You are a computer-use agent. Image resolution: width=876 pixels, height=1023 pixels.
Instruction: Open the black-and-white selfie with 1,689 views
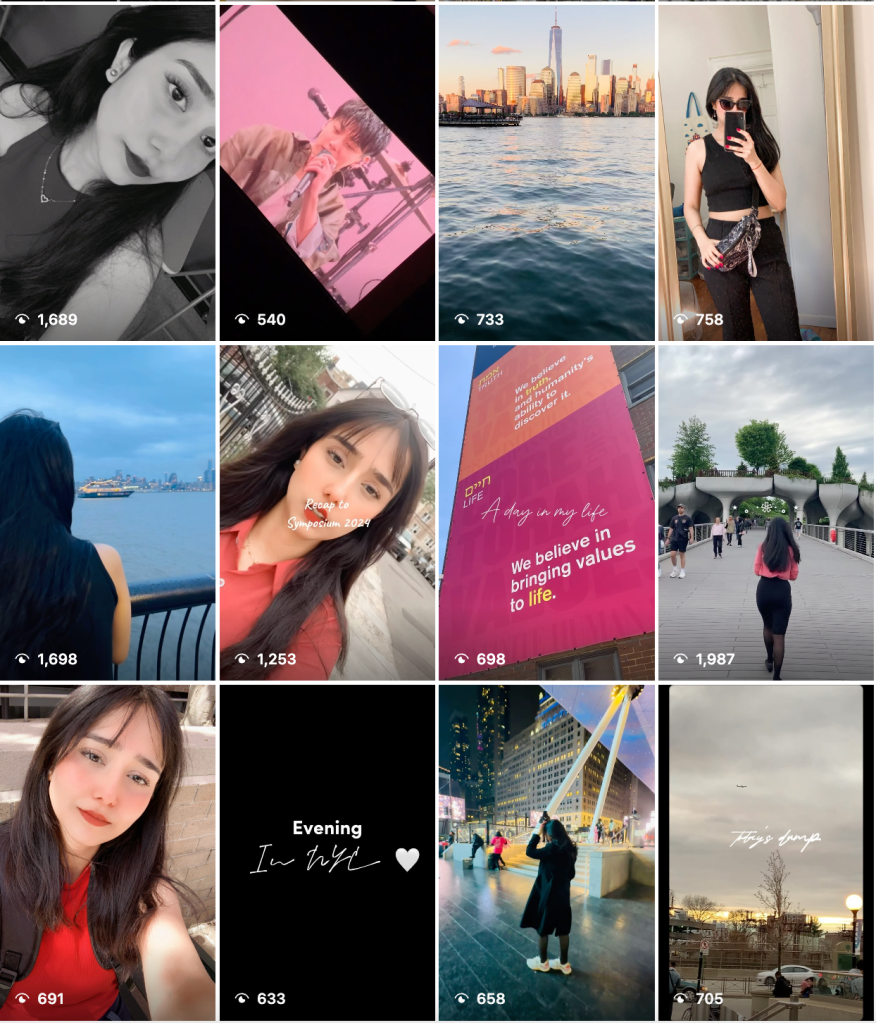[107, 172]
